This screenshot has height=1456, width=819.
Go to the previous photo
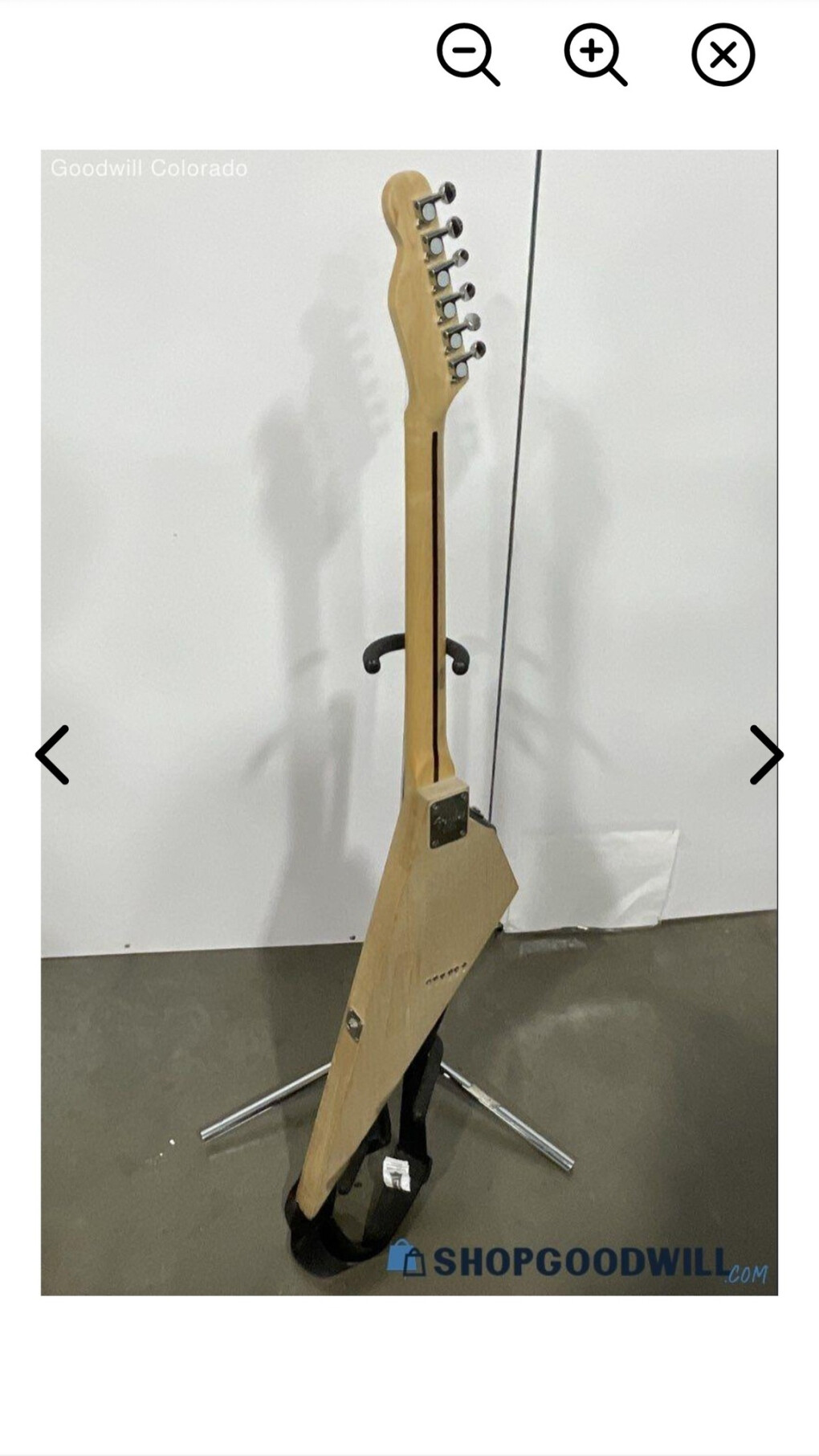(53, 755)
